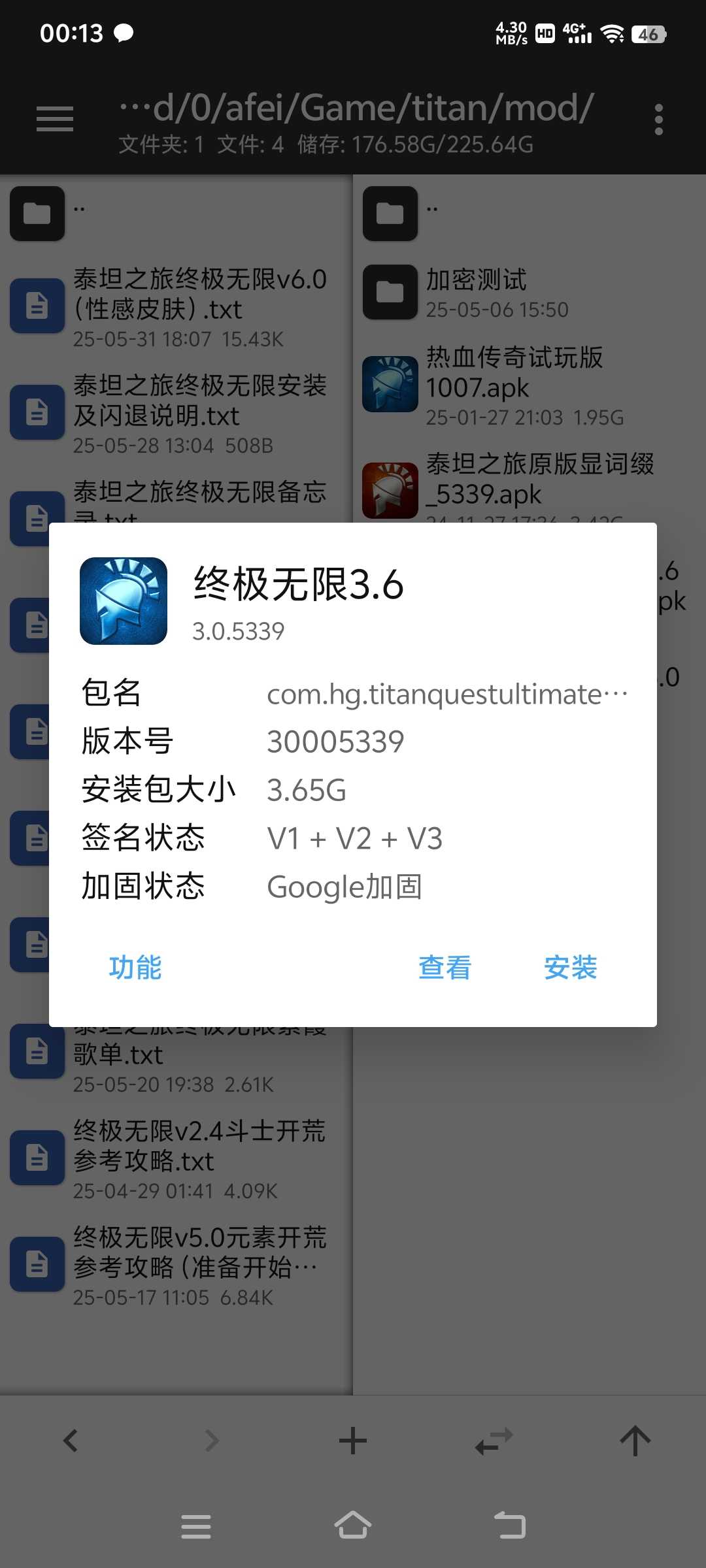Tap 查看 to view the APK contents
Screen dimensions: 706x1568
[x=445, y=968]
